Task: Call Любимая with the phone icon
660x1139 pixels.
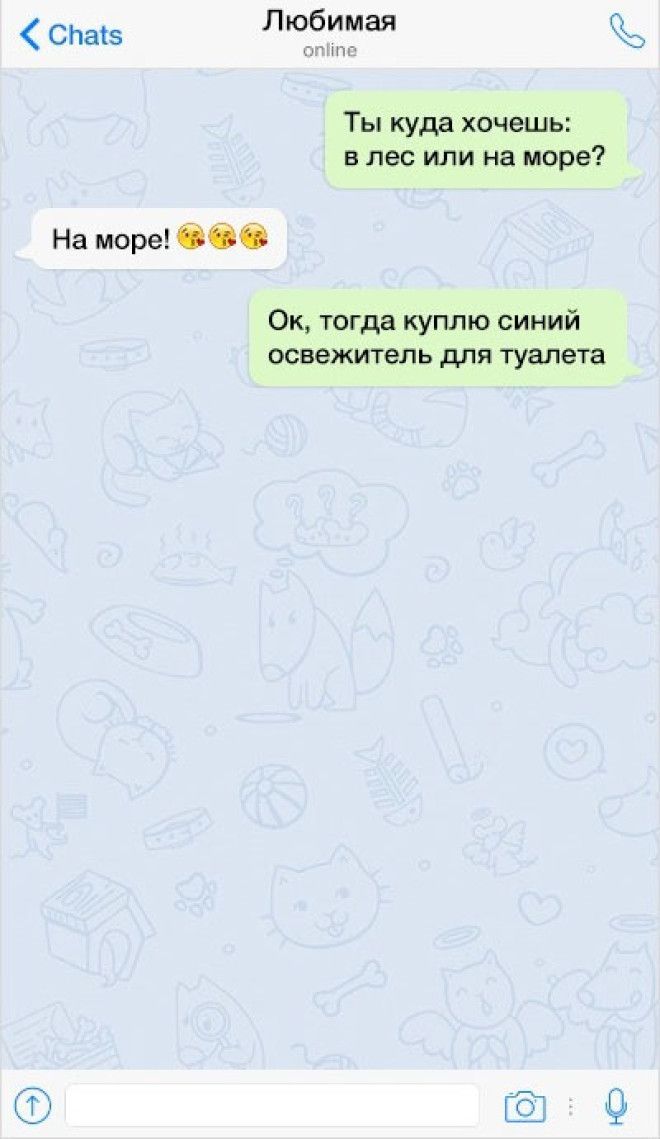Action: [627, 32]
